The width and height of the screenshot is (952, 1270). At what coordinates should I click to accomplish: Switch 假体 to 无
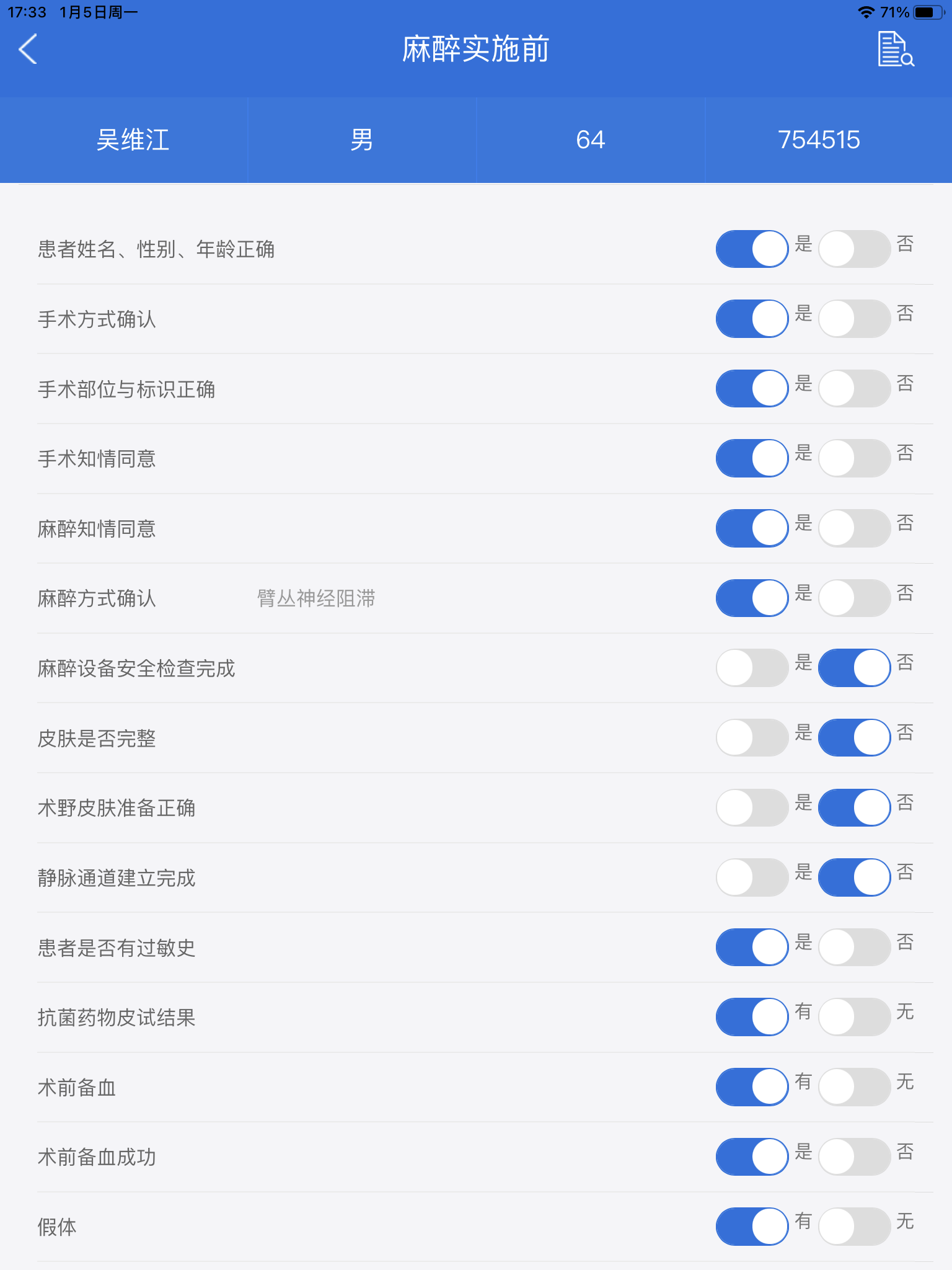(x=853, y=1227)
